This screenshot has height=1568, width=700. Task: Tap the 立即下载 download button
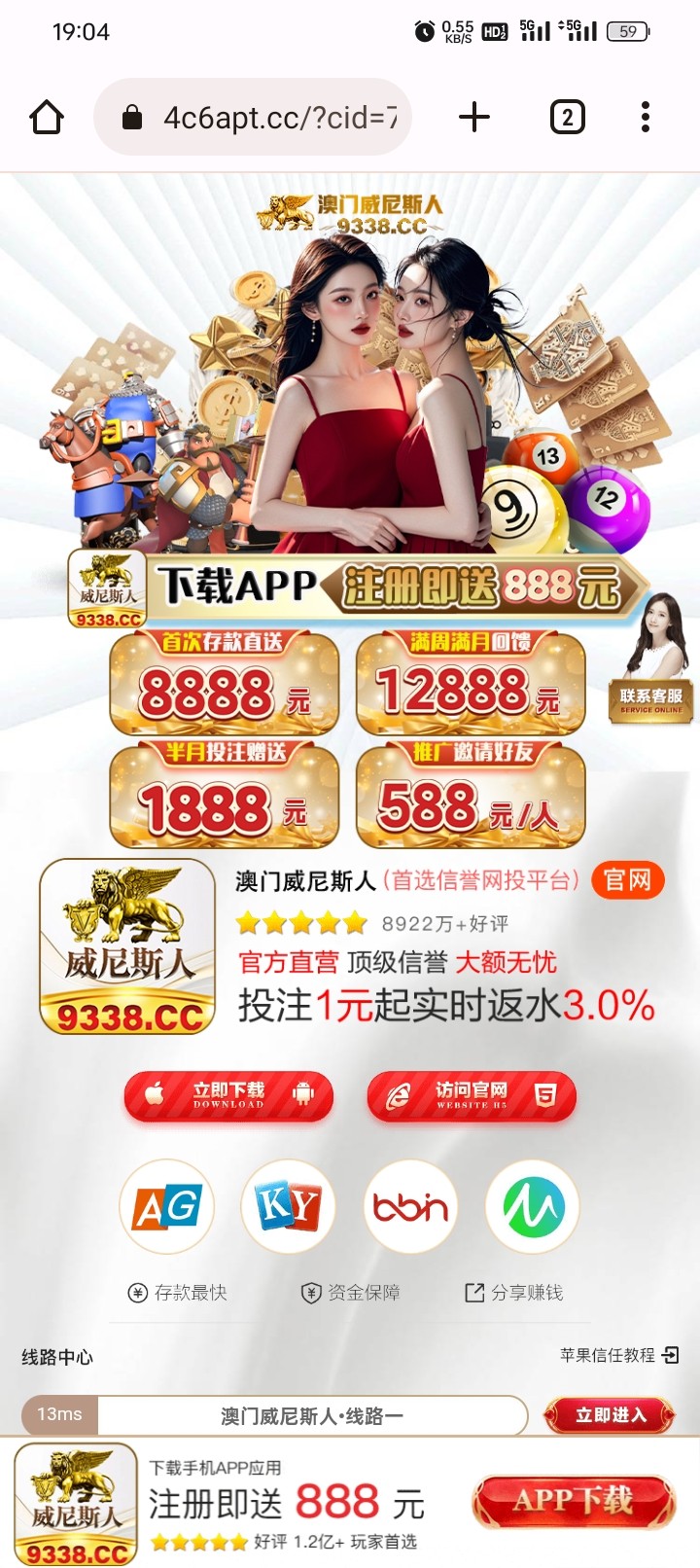click(x=228, y=1096)
